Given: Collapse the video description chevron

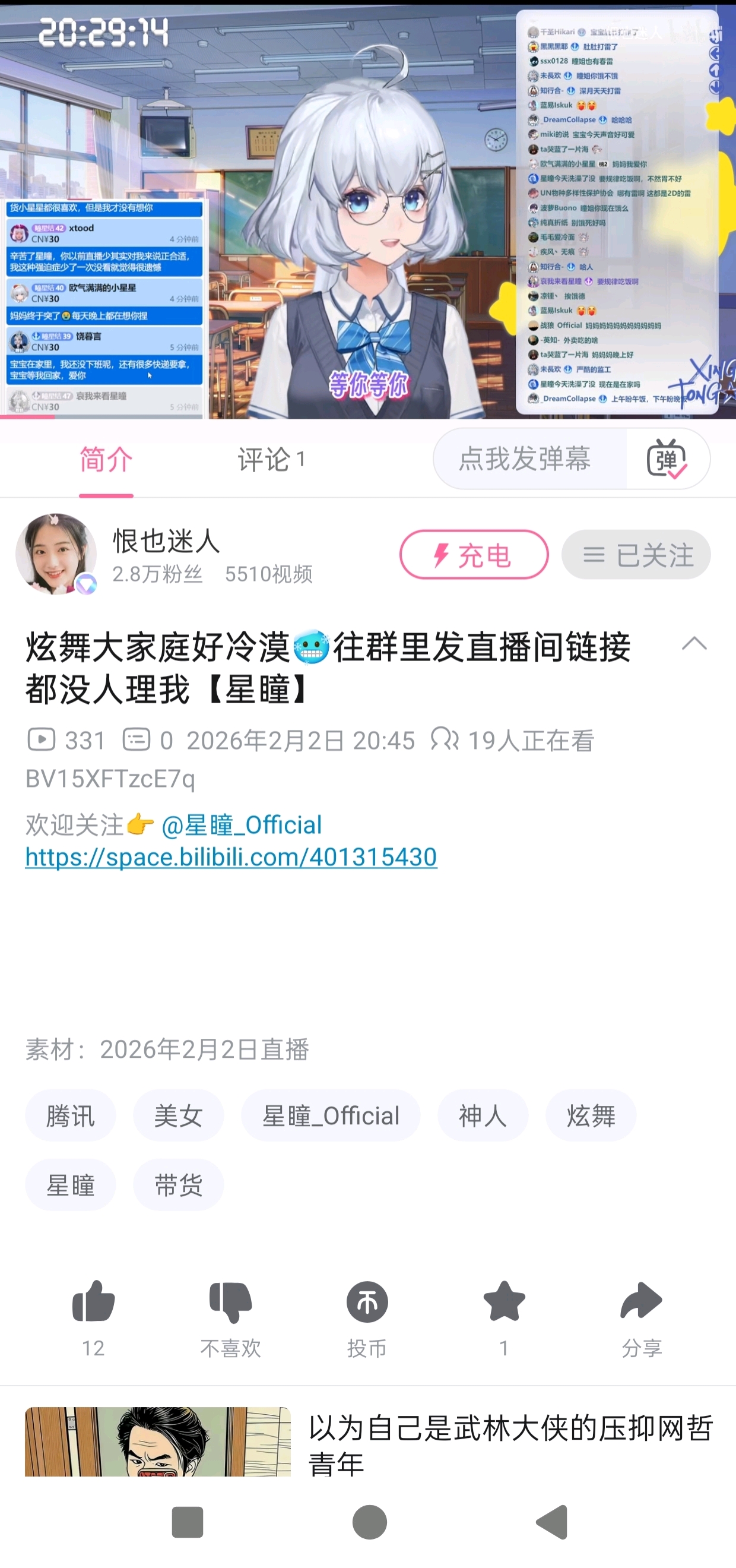Looking at the screenshot, I should pyautogui.click(x=694, y=644).
